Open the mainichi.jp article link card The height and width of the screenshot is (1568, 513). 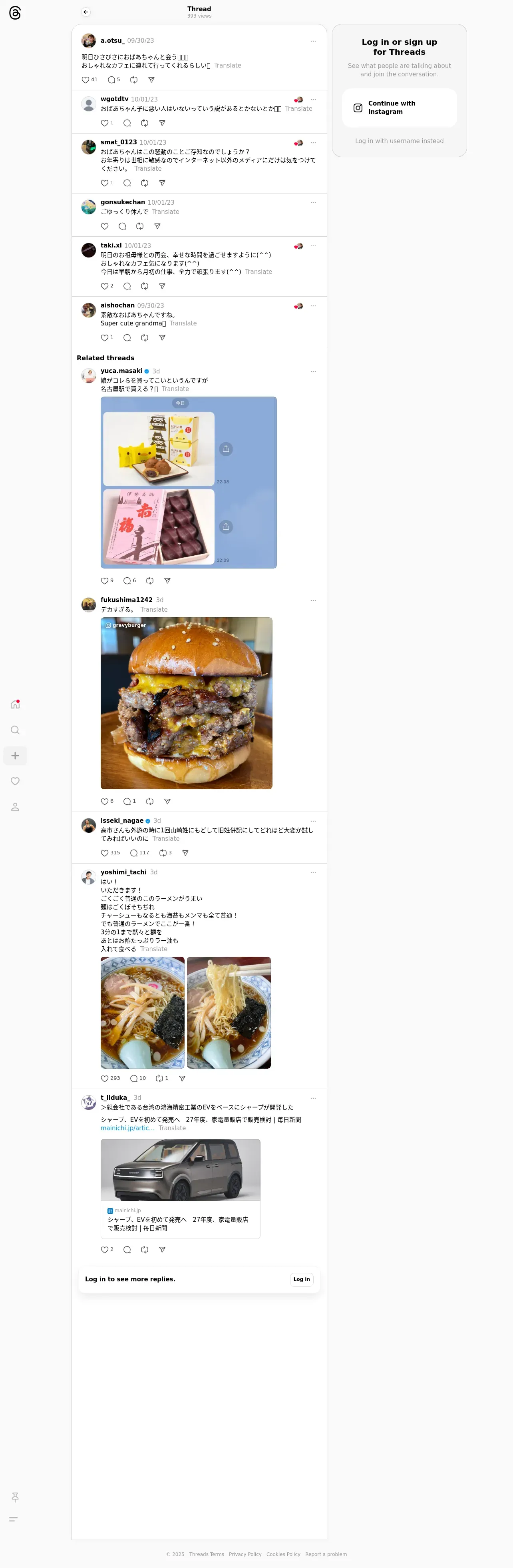180,1188
